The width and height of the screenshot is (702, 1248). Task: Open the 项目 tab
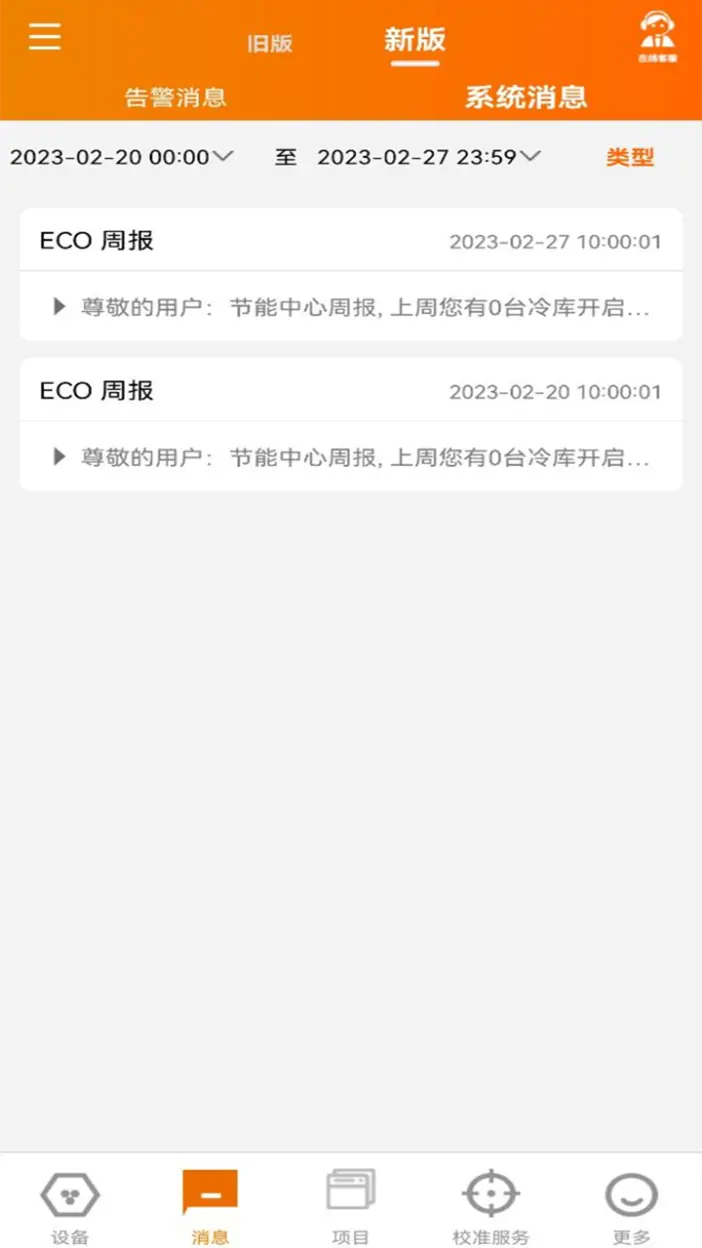tap(350, 1207)
